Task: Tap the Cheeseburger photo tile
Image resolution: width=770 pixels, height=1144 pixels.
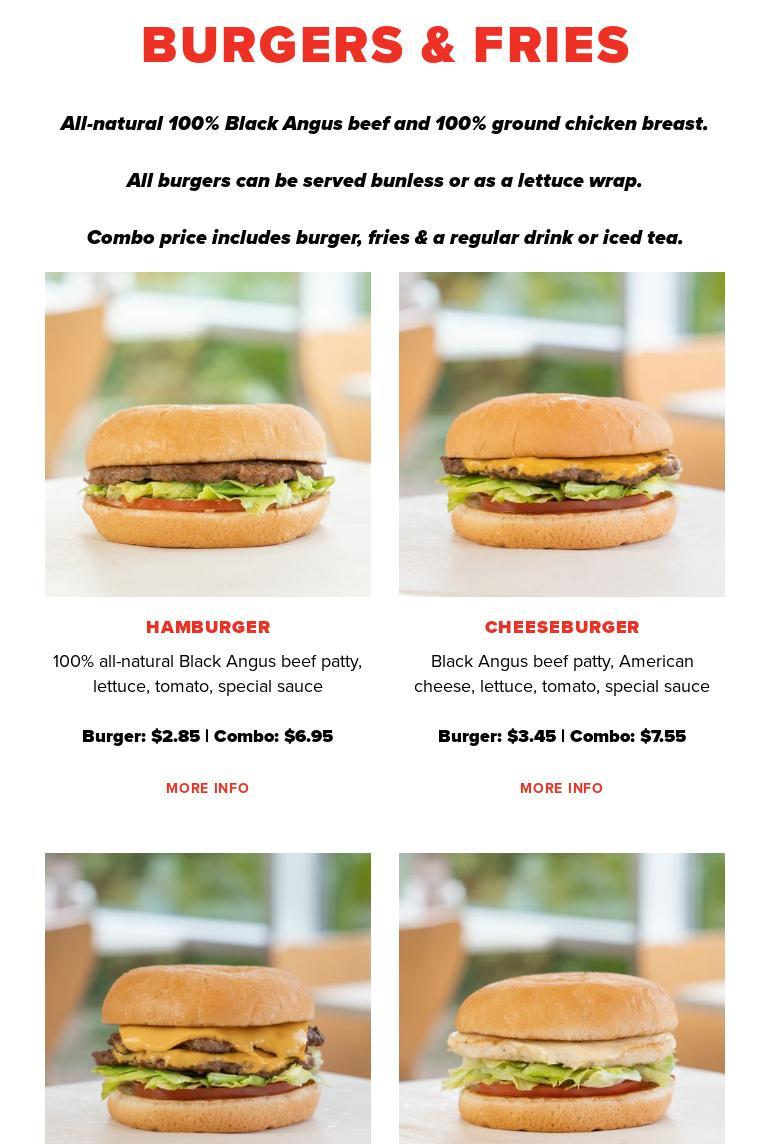Action: (x=561, y=434)
